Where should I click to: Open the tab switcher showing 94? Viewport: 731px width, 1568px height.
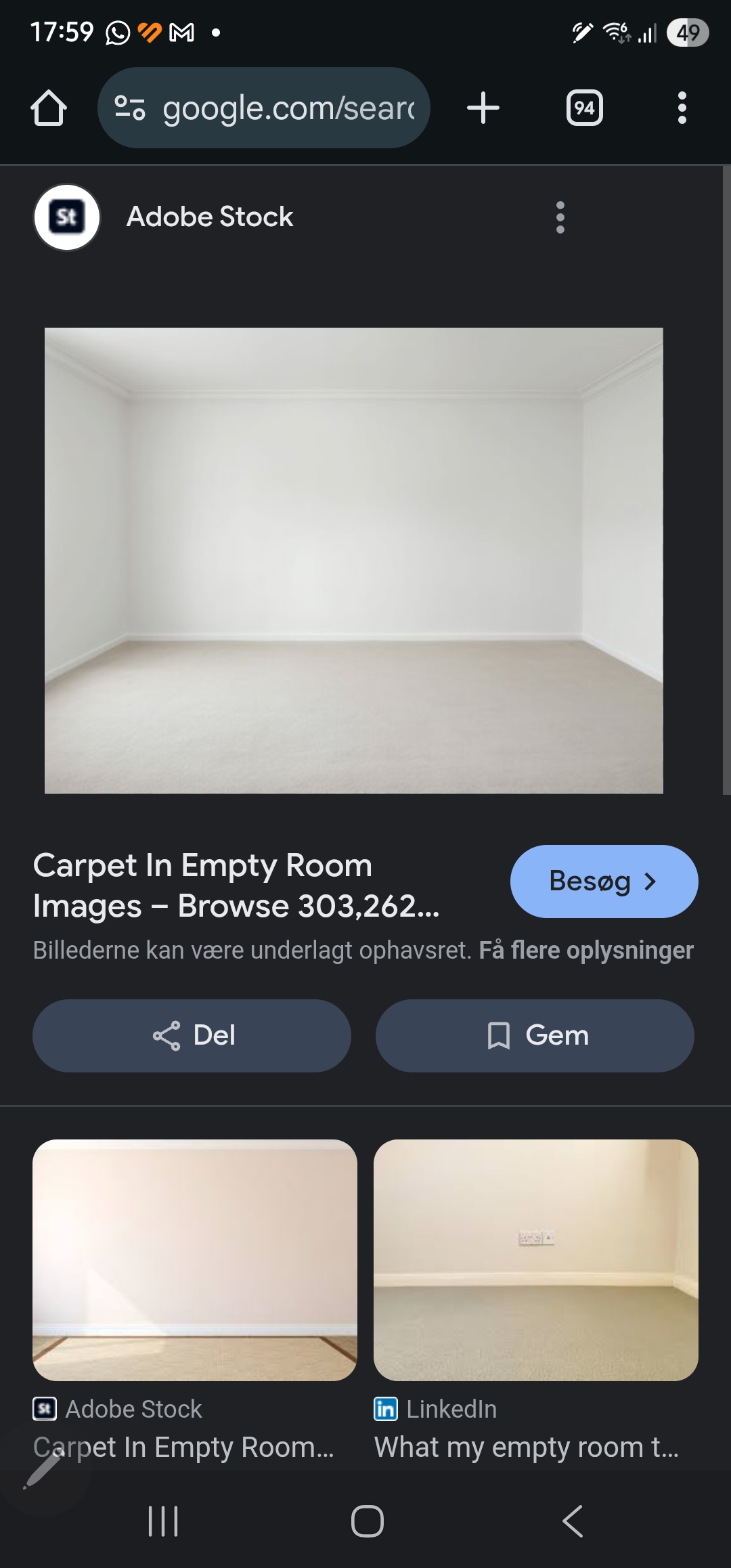[x=584, y=108]
